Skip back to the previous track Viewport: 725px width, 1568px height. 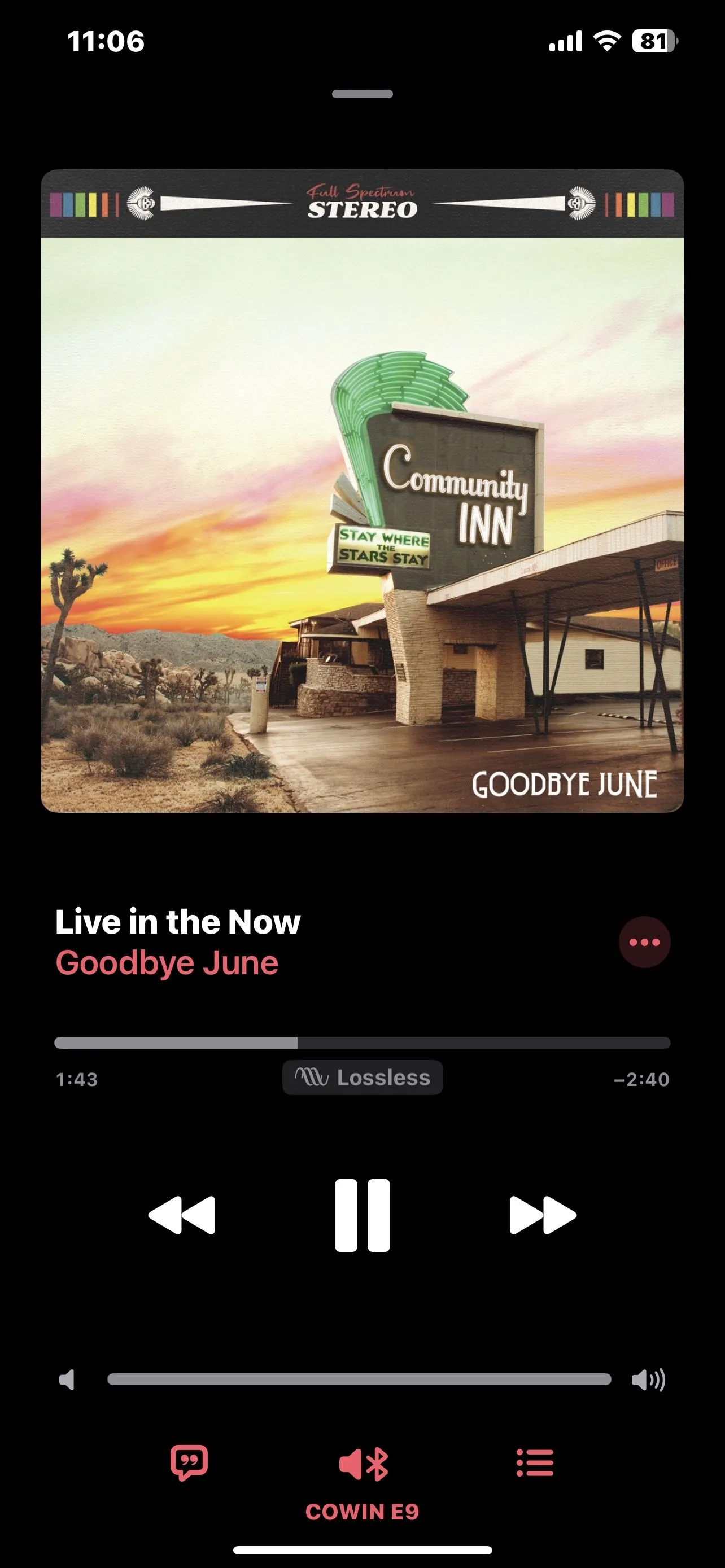tap(181, 1215)
